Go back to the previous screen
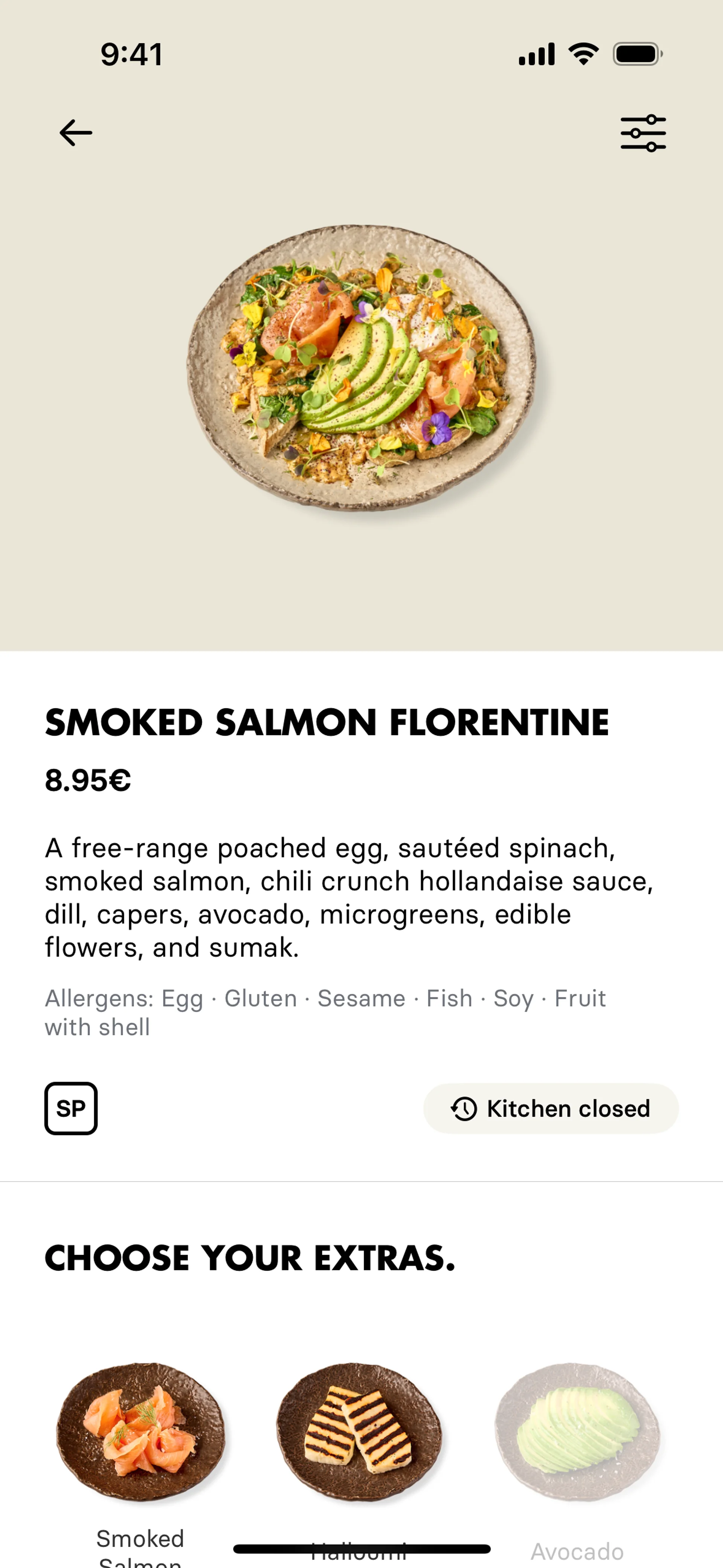Screen dimensions: 723x1568 pyautogui.click(x=75, y=133)
